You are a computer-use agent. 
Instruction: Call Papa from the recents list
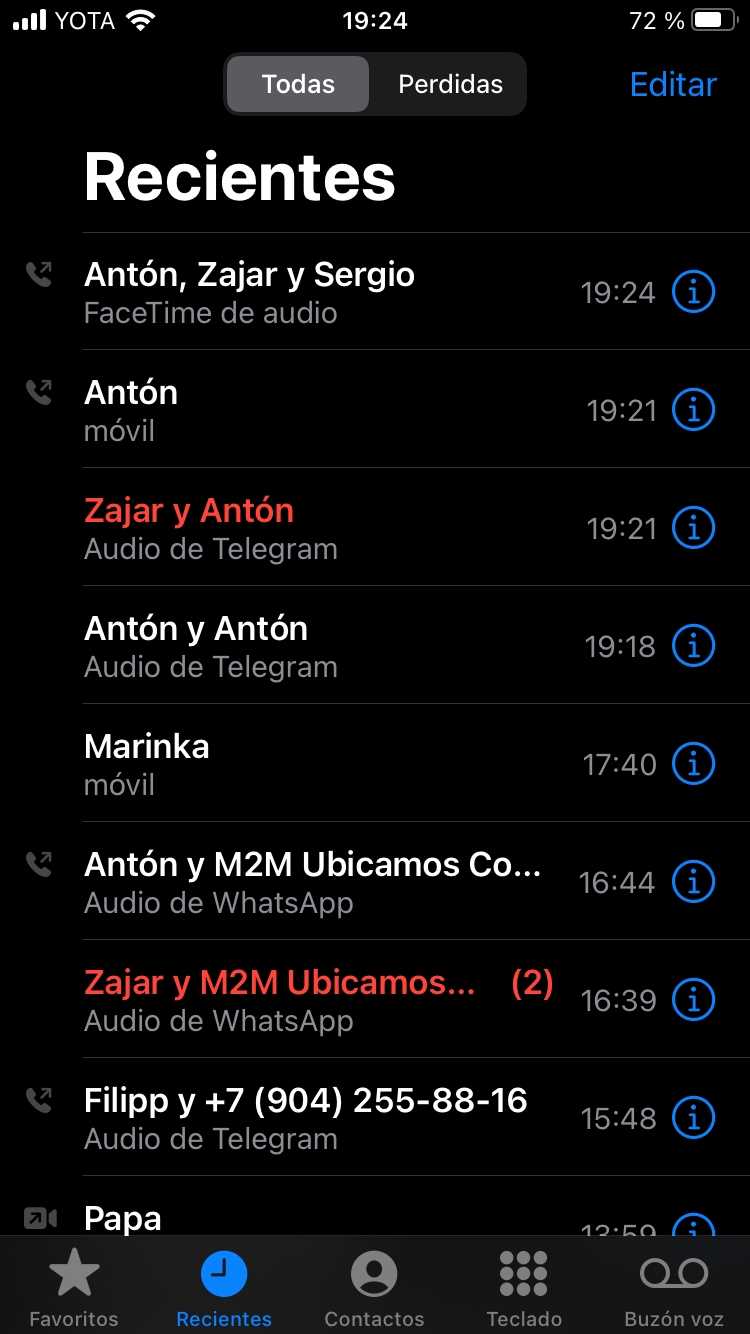[300, 1219]
